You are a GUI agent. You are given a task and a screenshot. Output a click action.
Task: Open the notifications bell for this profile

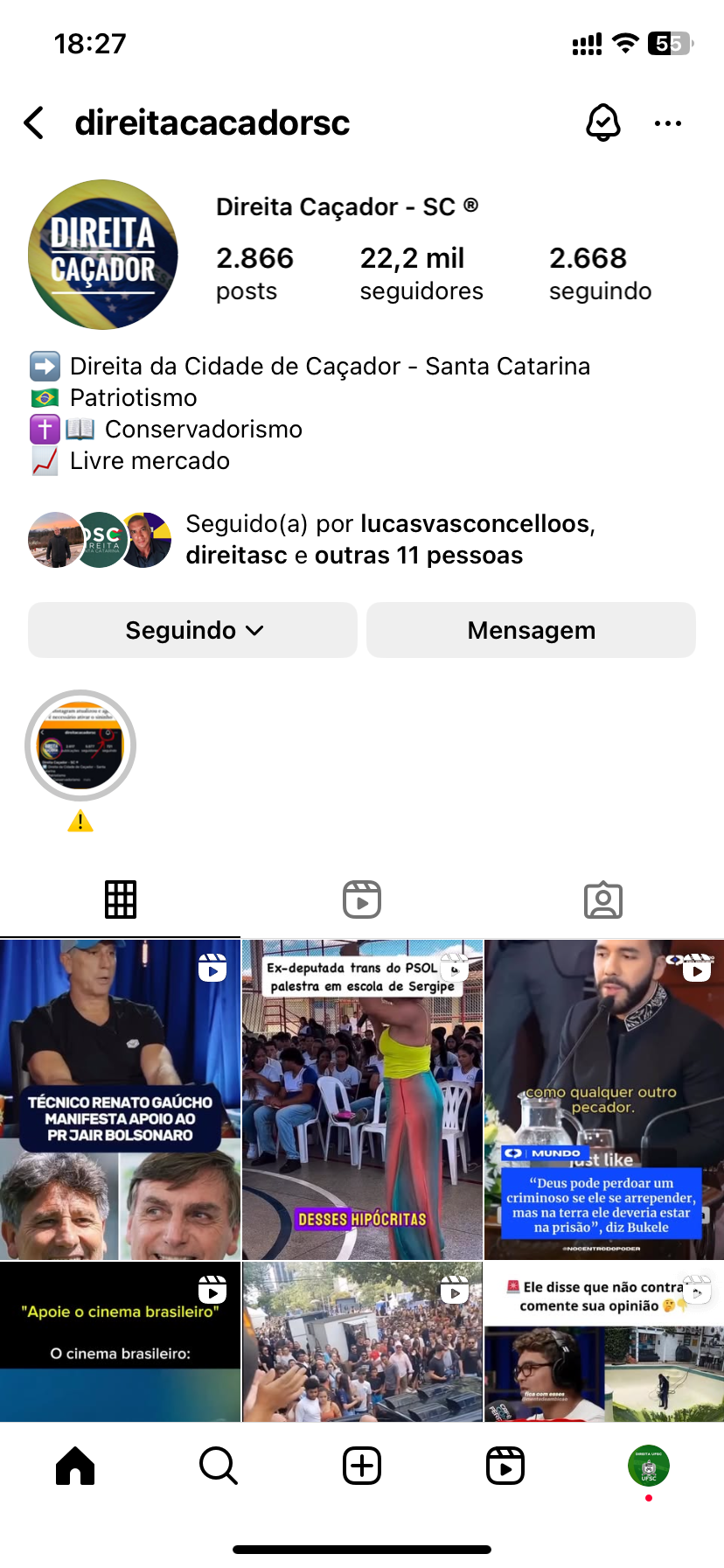pyautogui.click(x=602, y=123)
